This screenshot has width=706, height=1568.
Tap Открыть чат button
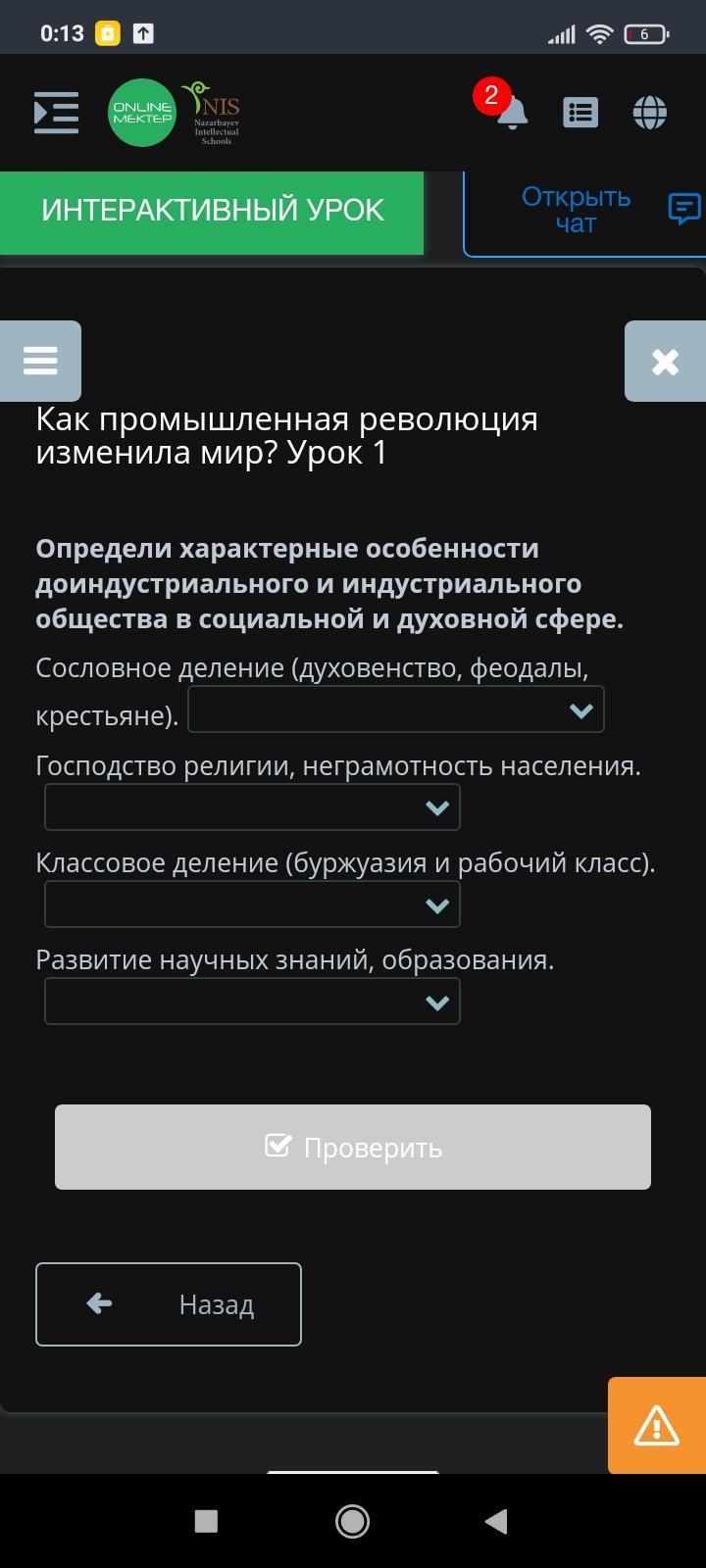click(x=584, y=211)
